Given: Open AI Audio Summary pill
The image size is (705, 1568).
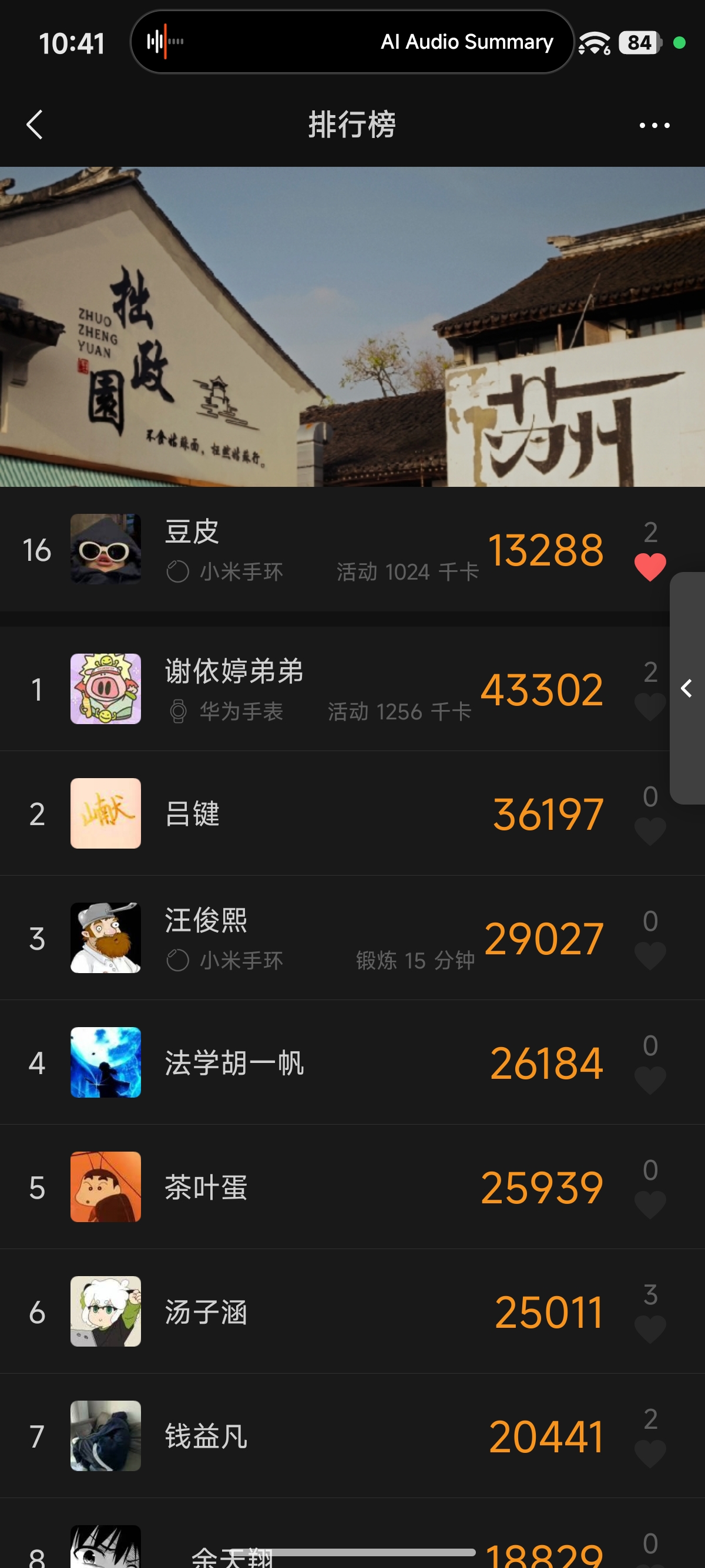Looking at the screenshot, I should [352, 42].
